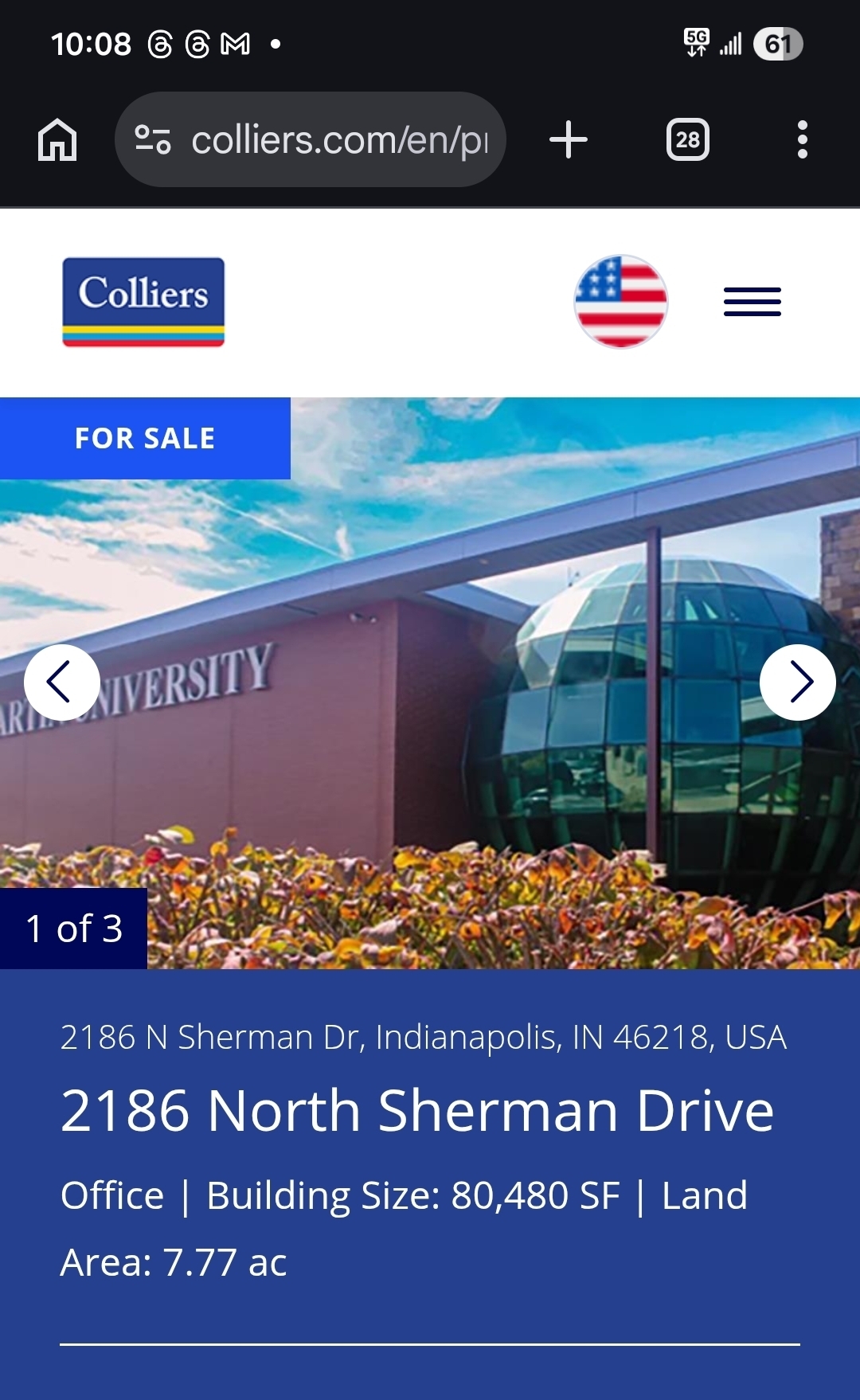
Task: Show the next property photo
Action: (x=797, y=682)
